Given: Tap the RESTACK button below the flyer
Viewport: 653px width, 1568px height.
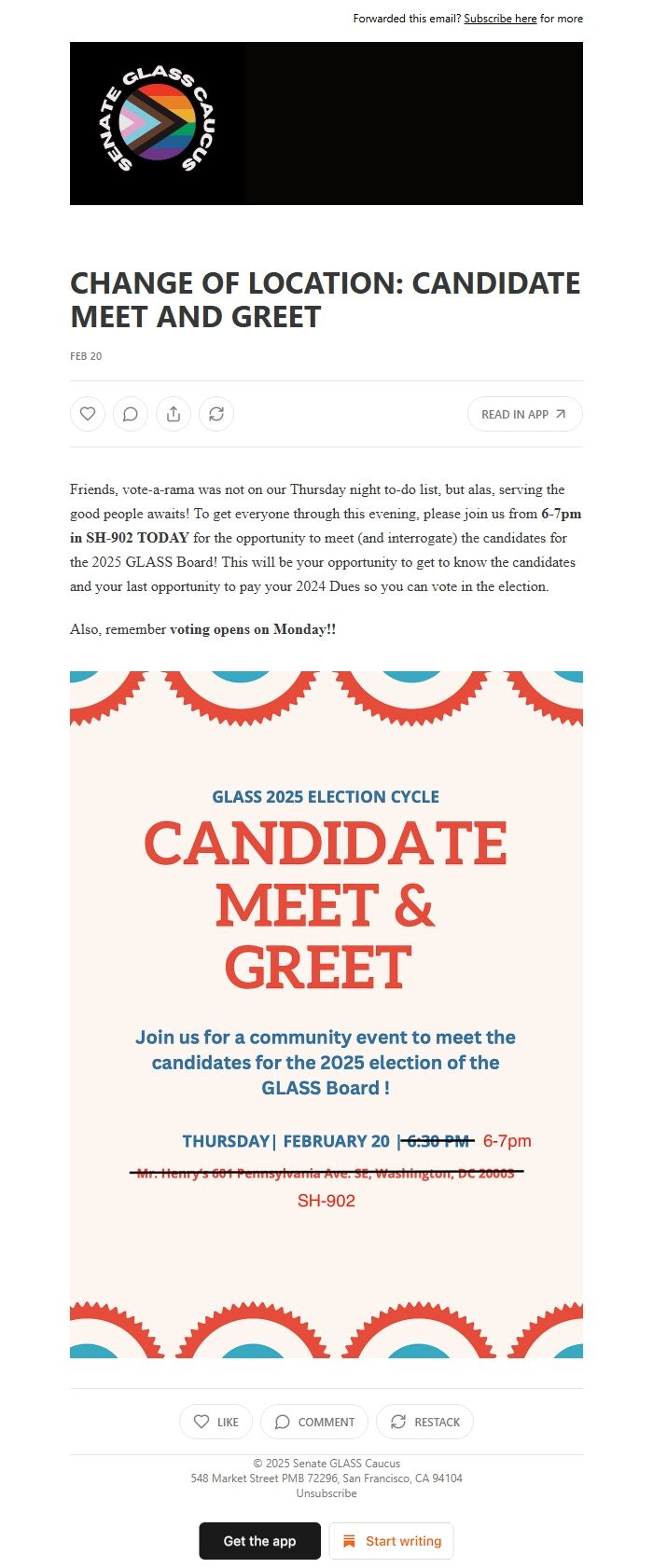Looking at the screenshot, I should (424, 1422).
